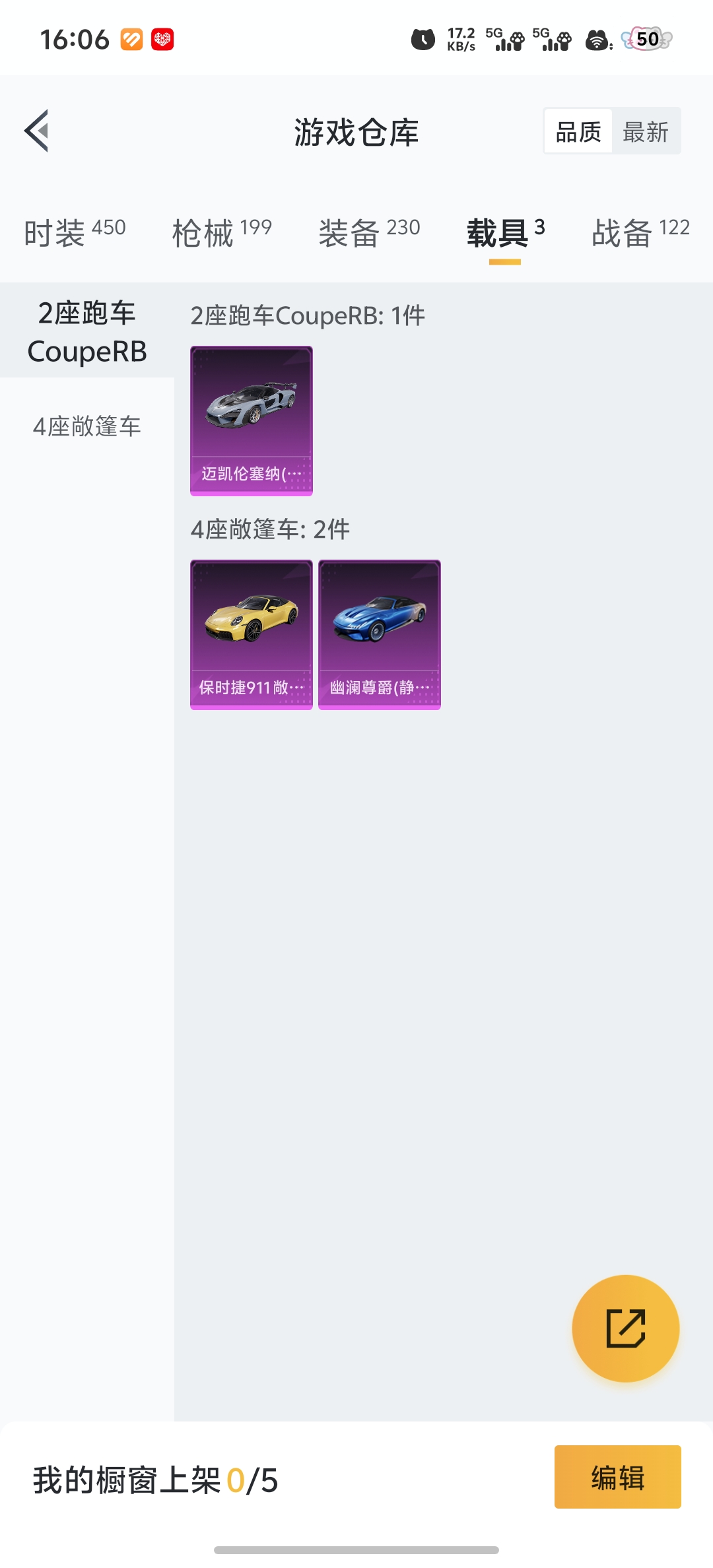Screen dimensions: 713x1568
Task: Open the clock alarm icon in status bar
Action: [424, 38]
